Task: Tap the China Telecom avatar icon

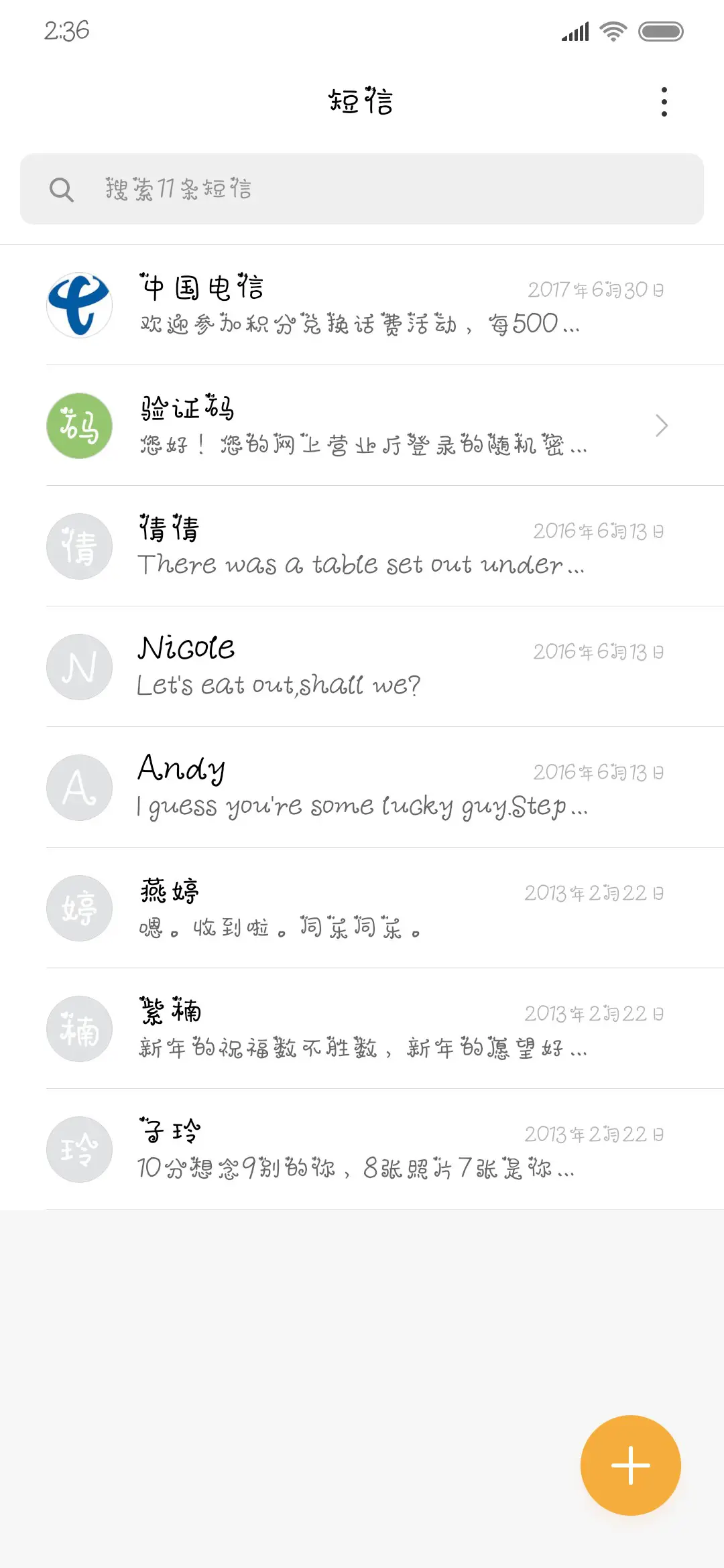Action: tap(78, 305)
